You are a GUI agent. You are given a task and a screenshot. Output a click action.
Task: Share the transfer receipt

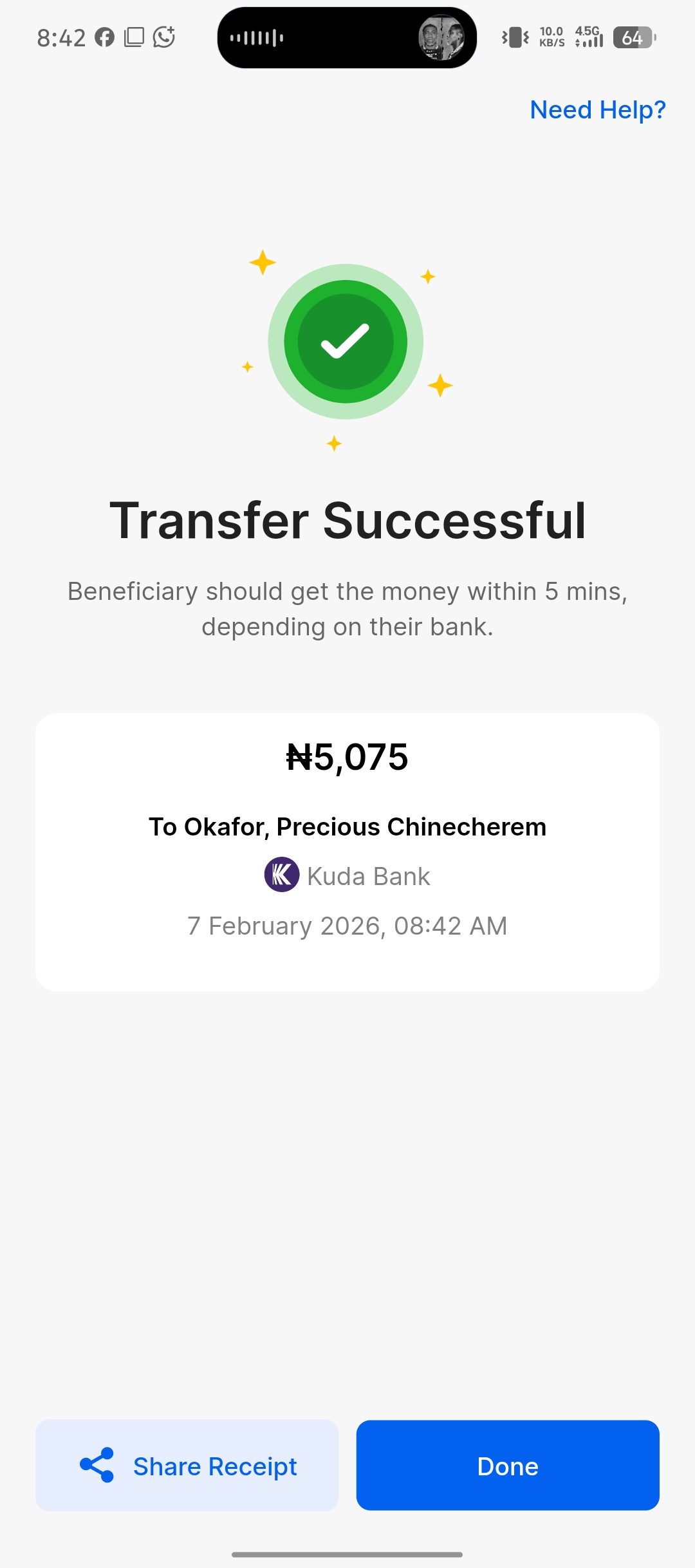(x=187, y=1466)
